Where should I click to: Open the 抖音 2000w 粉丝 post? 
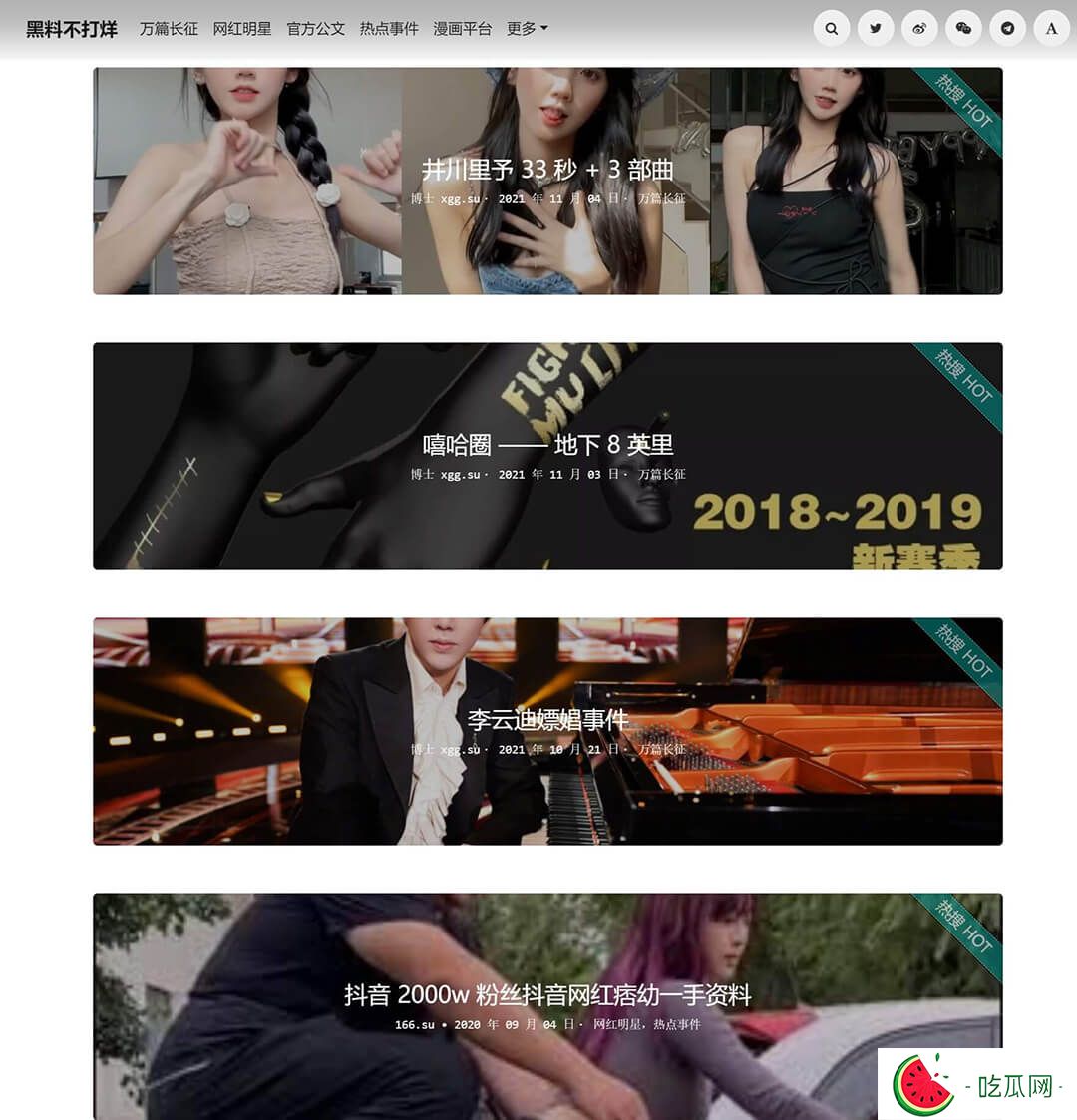547,994
